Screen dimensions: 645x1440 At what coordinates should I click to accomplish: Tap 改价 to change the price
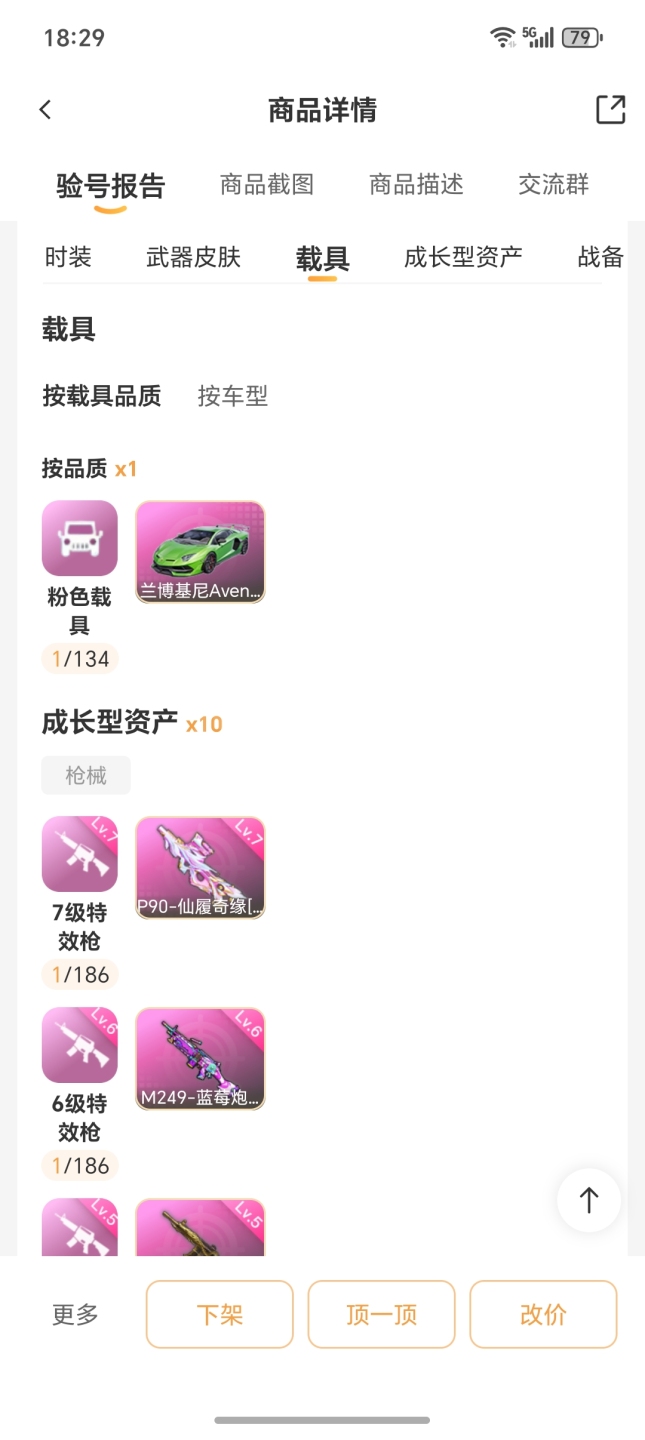pos(543,1315)
